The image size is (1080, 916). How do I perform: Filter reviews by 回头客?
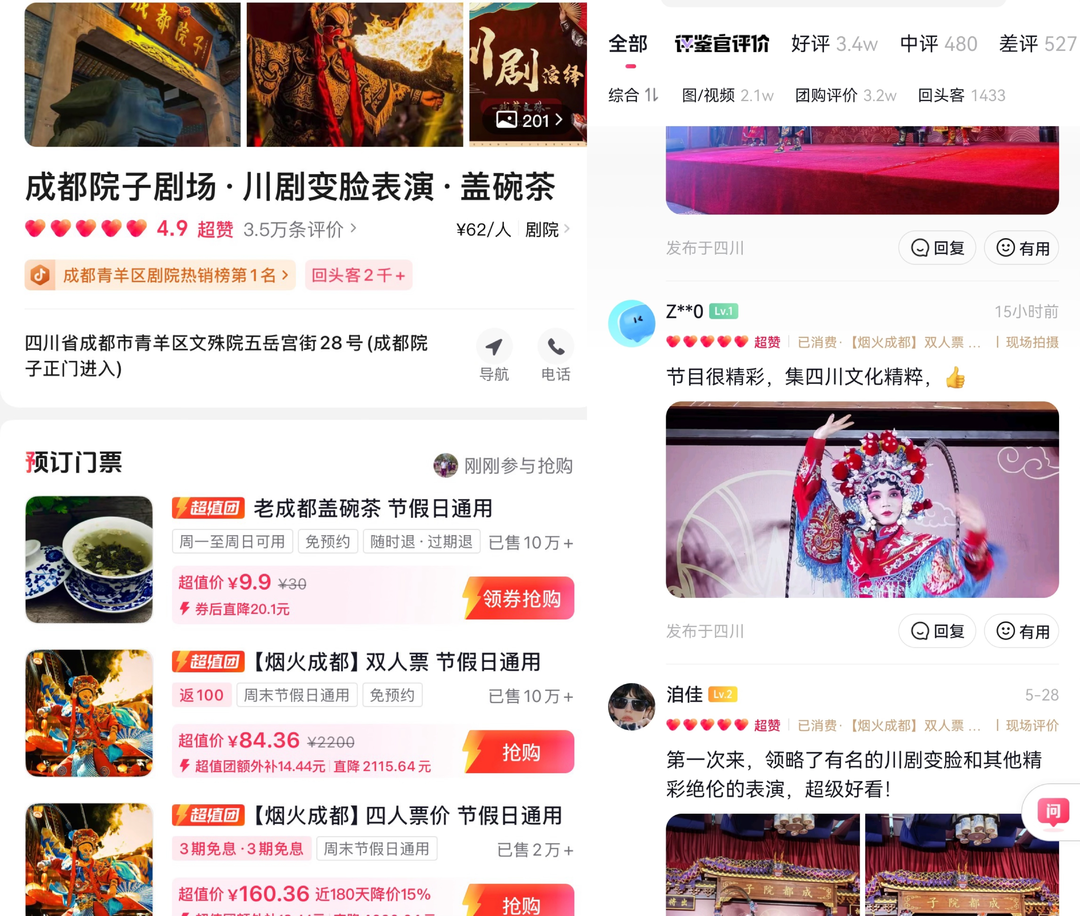coord(961,95)
